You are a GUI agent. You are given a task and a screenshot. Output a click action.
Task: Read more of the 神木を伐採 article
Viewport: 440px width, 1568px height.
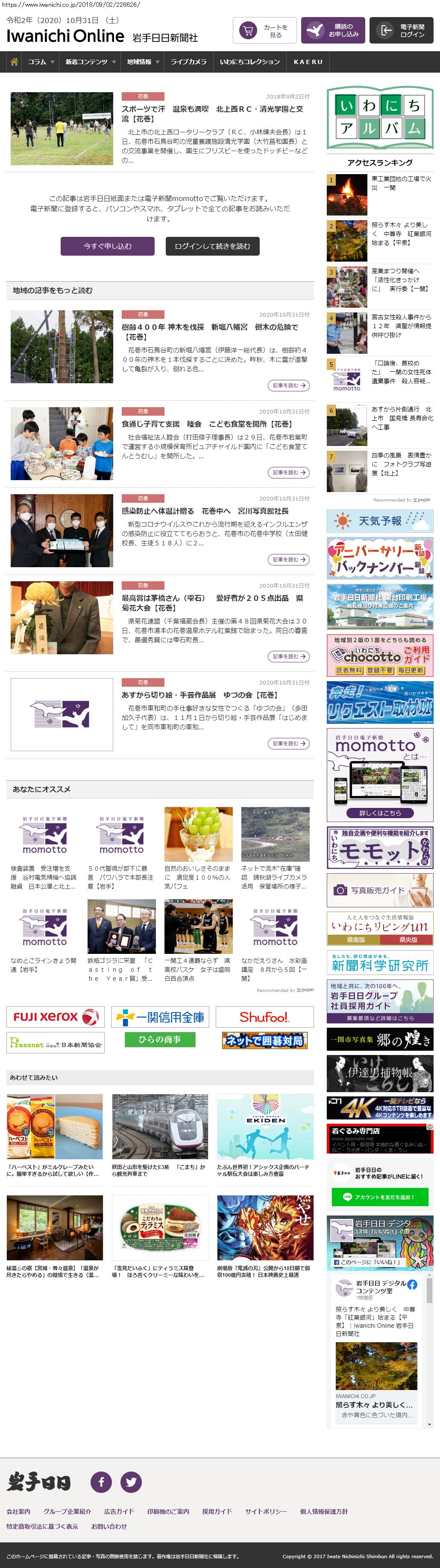(288, 385)
